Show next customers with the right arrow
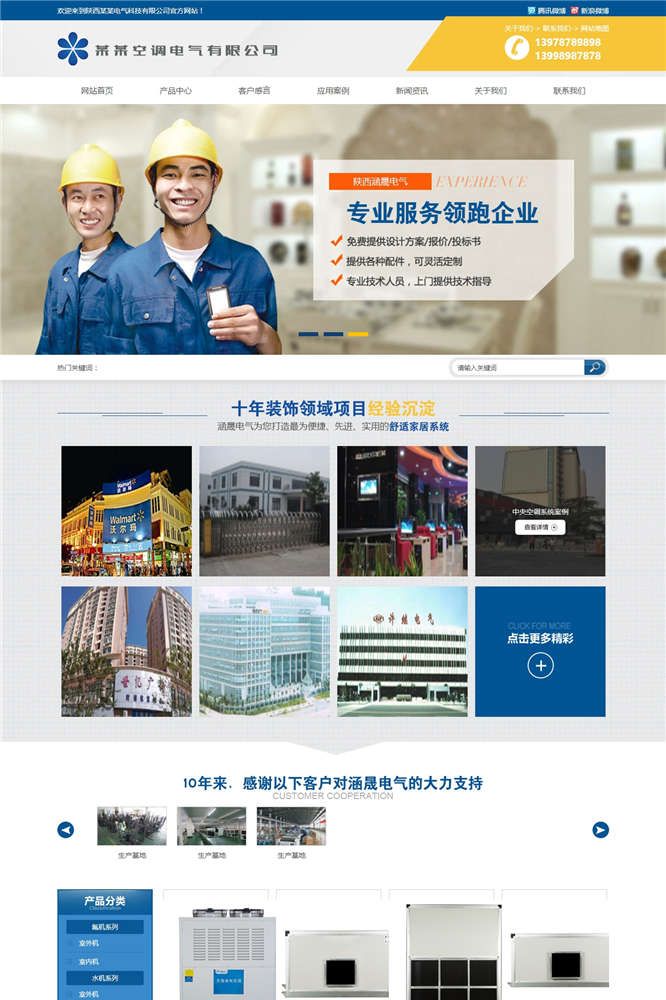Screen dimensions: 666x1000 click(x=600, y=829)
